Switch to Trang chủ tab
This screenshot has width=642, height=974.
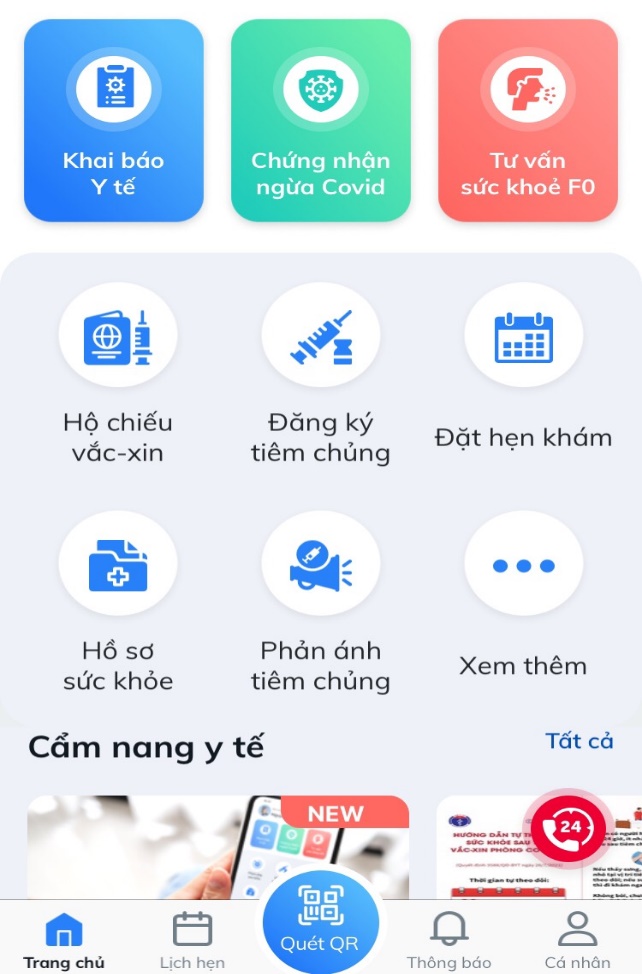coord(64,941)
